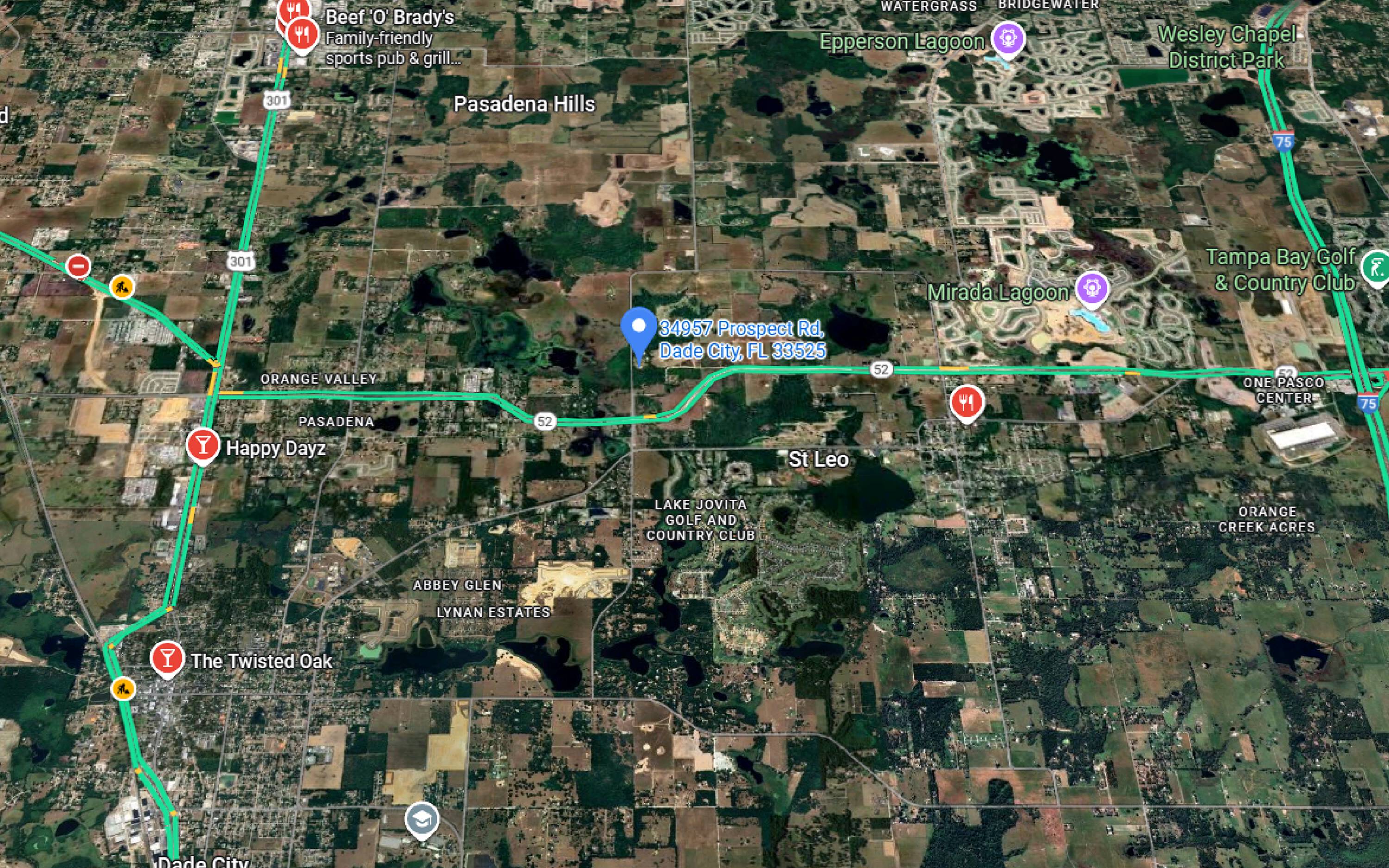This screenshot has width=1389, height=868.
Task: Select the Epperson Lagoon marker
Action: click(x=1008, y=38)
